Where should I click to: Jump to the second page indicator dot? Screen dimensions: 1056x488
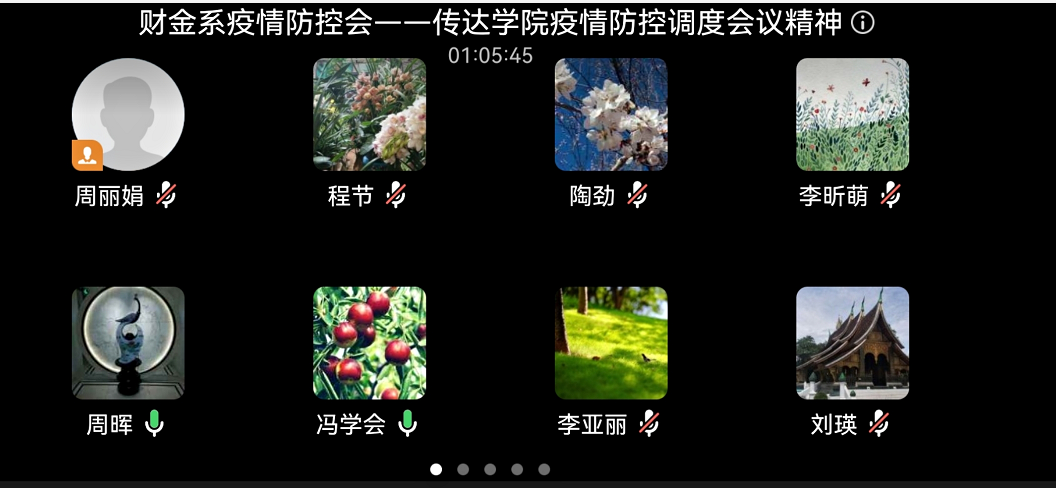(x=463, y=469)
